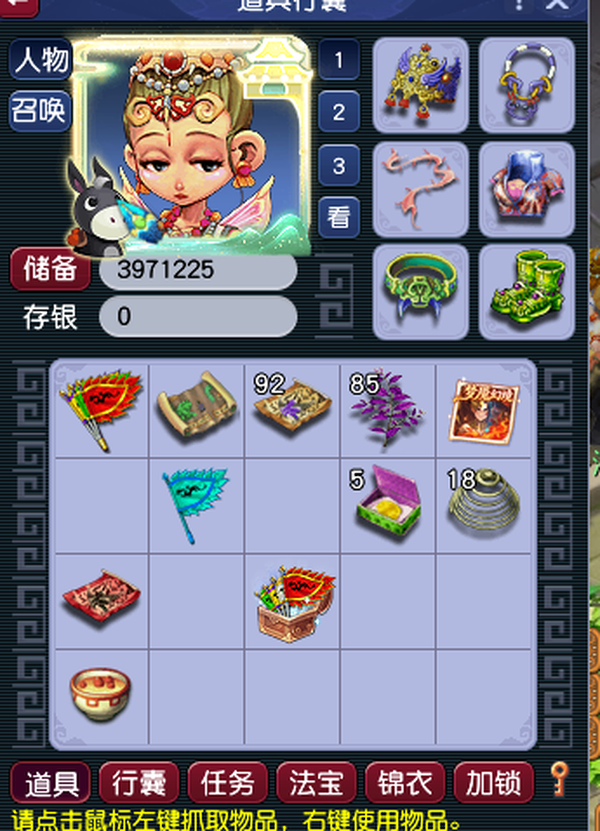
Task: Open the 法宝 treasures tab
Action: point(316,783)
